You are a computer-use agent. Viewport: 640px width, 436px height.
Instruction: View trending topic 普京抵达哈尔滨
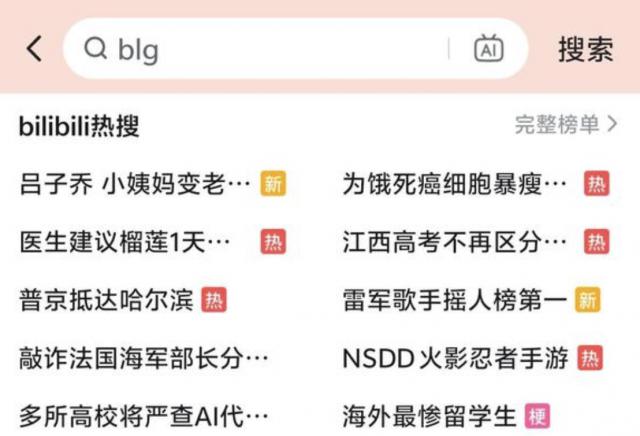click(106, 300)
